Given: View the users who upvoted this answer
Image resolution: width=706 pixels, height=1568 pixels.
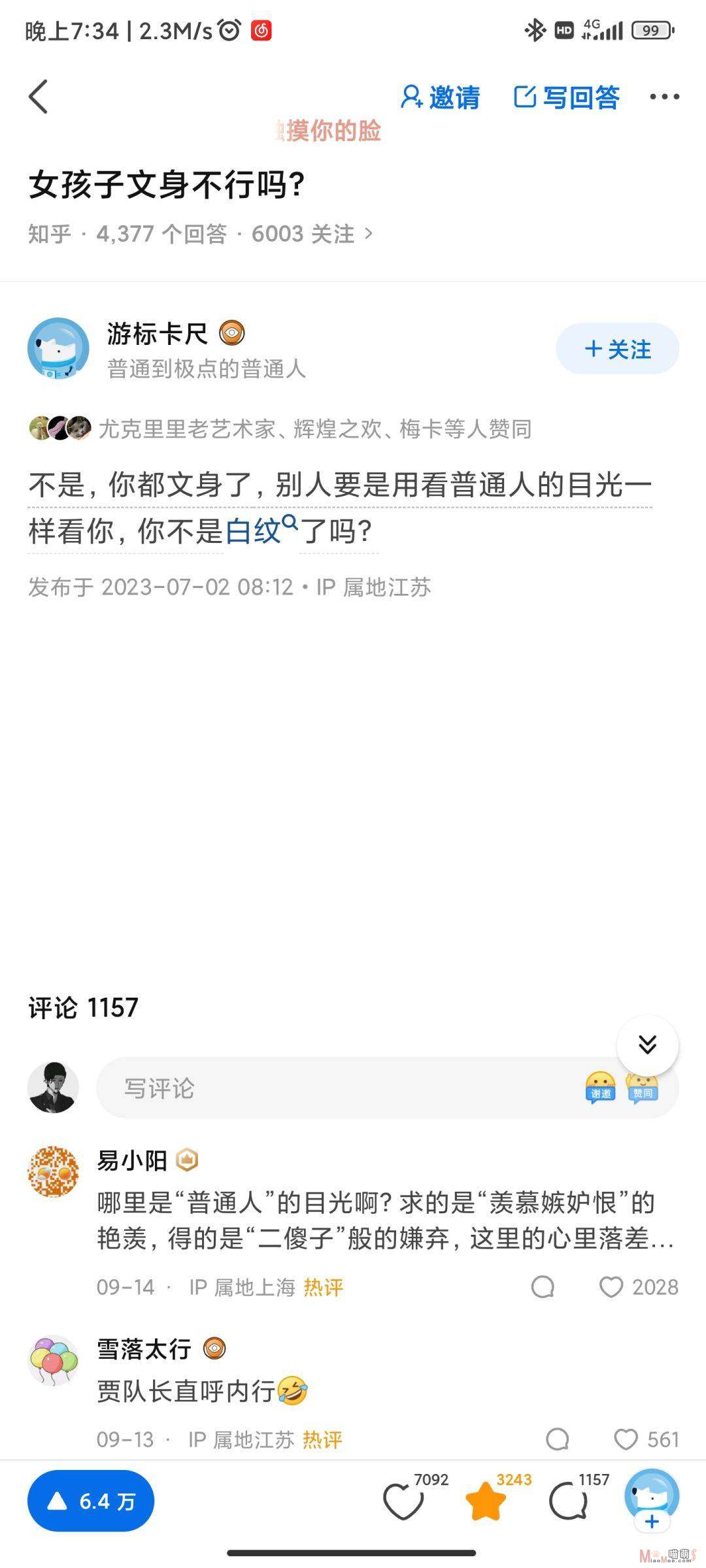Looking at the screenshot, I should click(280, 429).
